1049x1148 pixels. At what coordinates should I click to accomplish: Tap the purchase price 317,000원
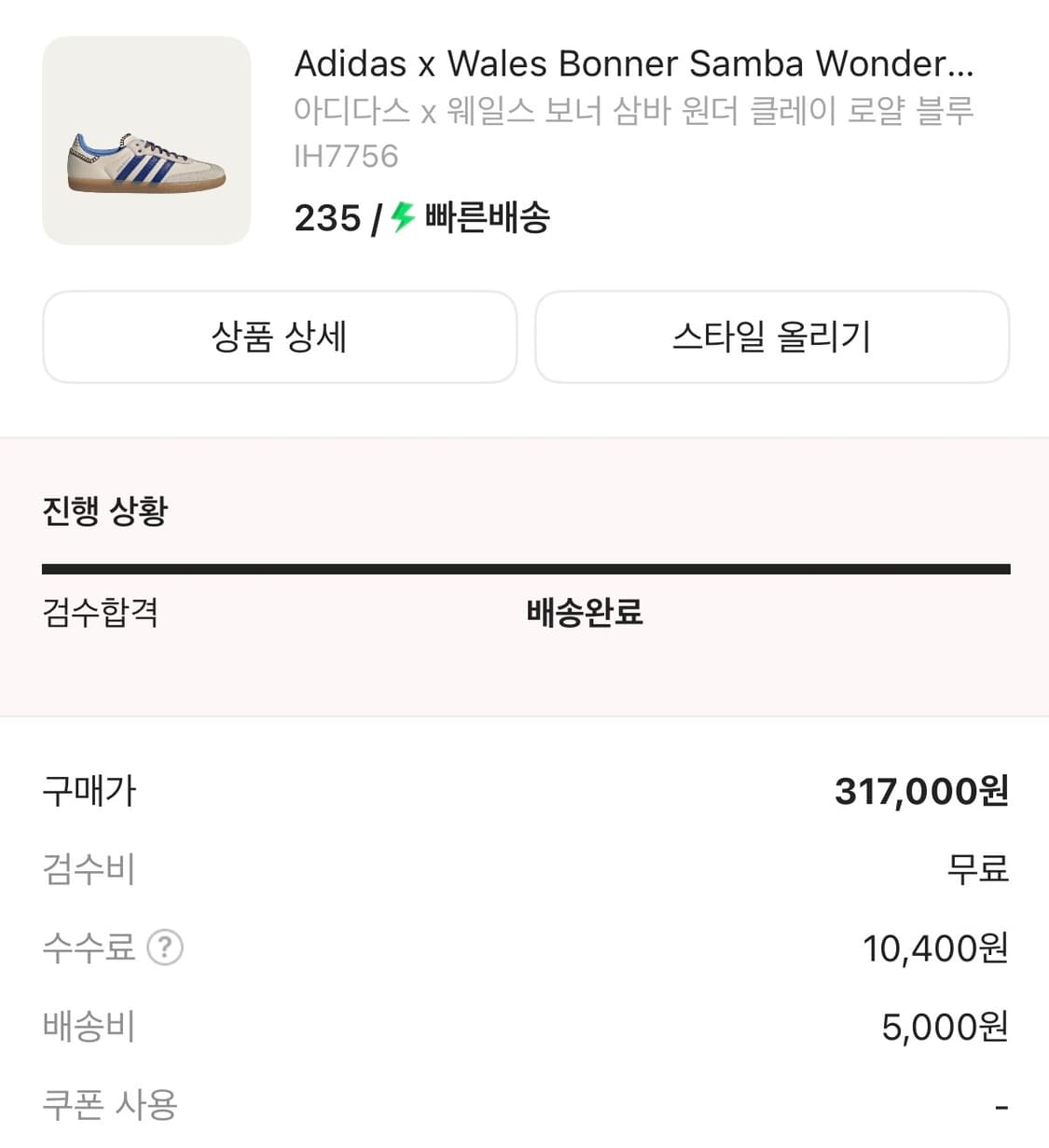pos(921,790)
